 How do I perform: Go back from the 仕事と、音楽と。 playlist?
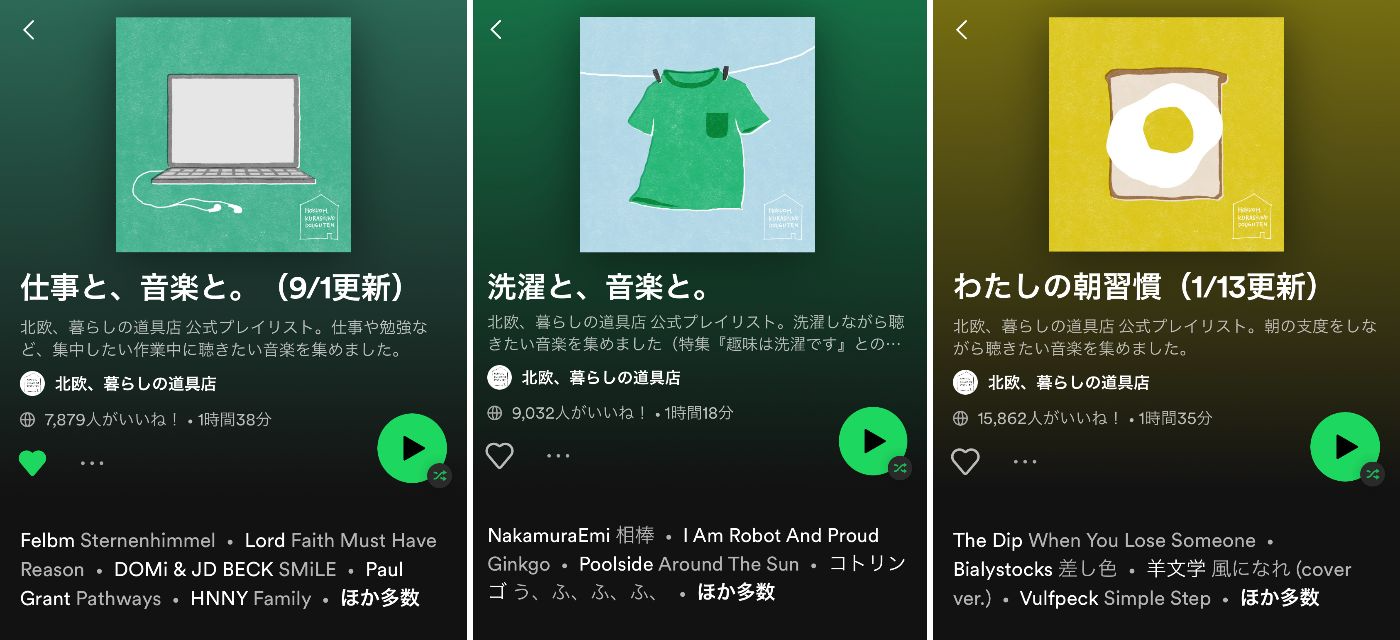pyautogui.click(x=29, y=30)
